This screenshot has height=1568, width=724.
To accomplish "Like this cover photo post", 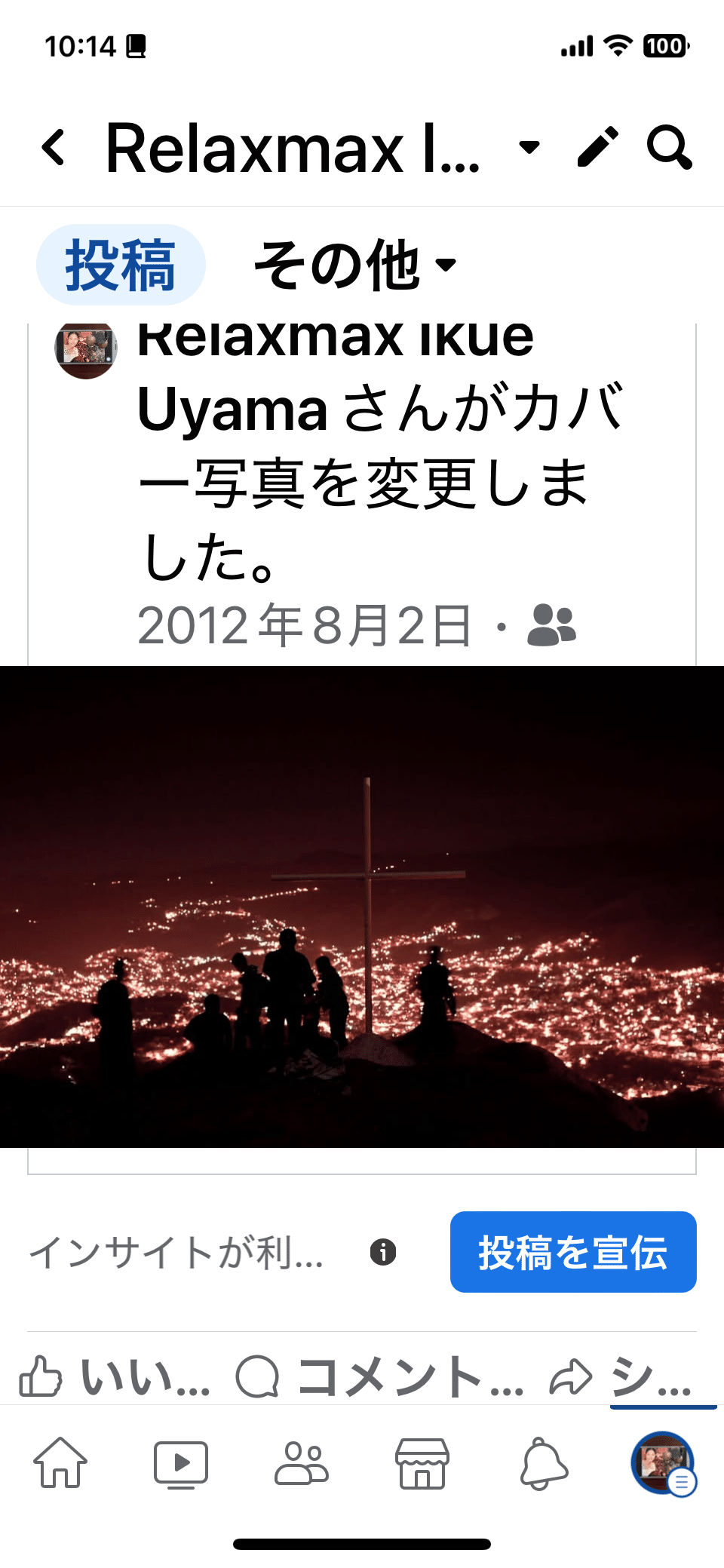I will 114,1376.
